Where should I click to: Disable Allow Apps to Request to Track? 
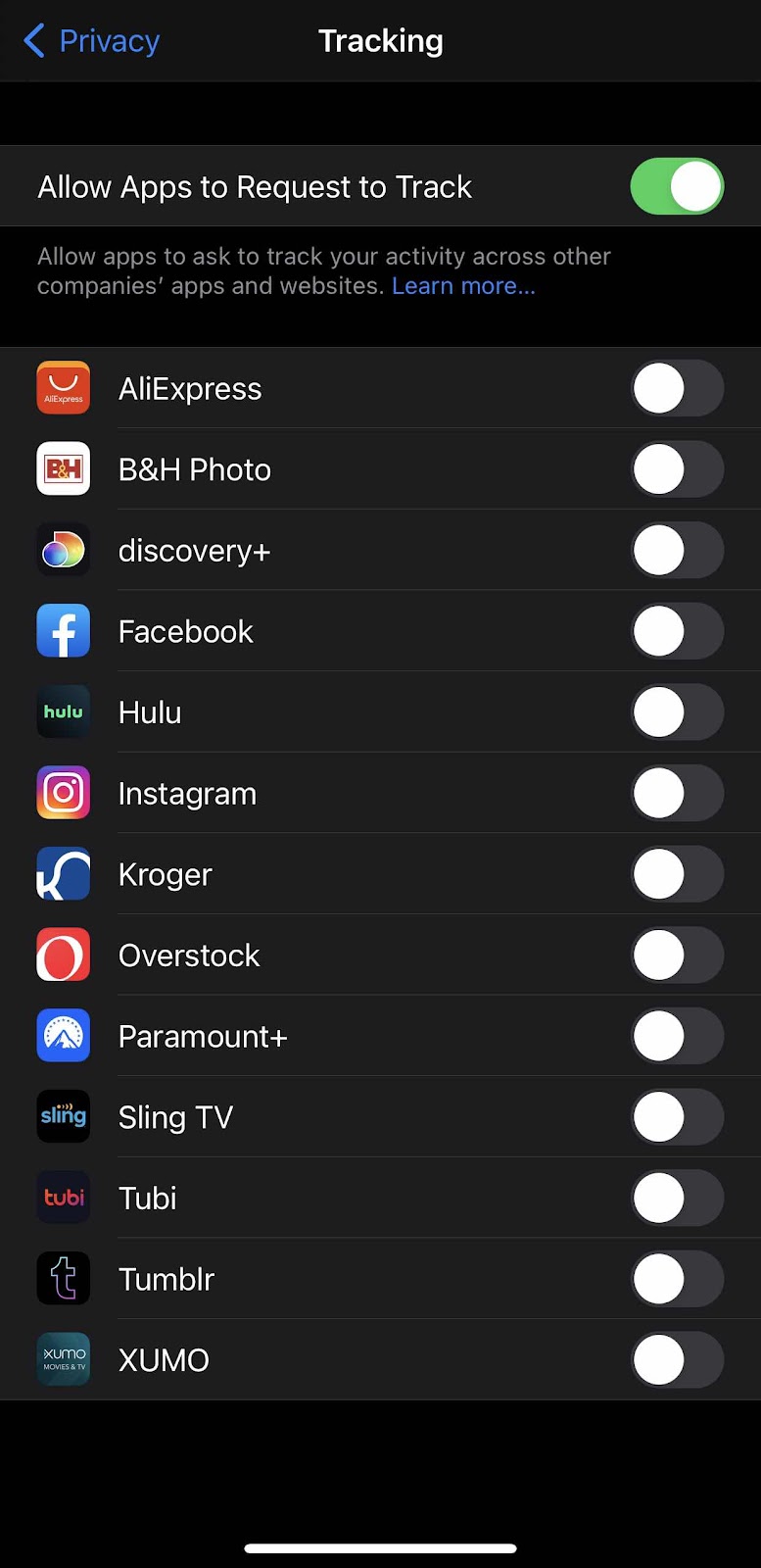click(677, 186)
